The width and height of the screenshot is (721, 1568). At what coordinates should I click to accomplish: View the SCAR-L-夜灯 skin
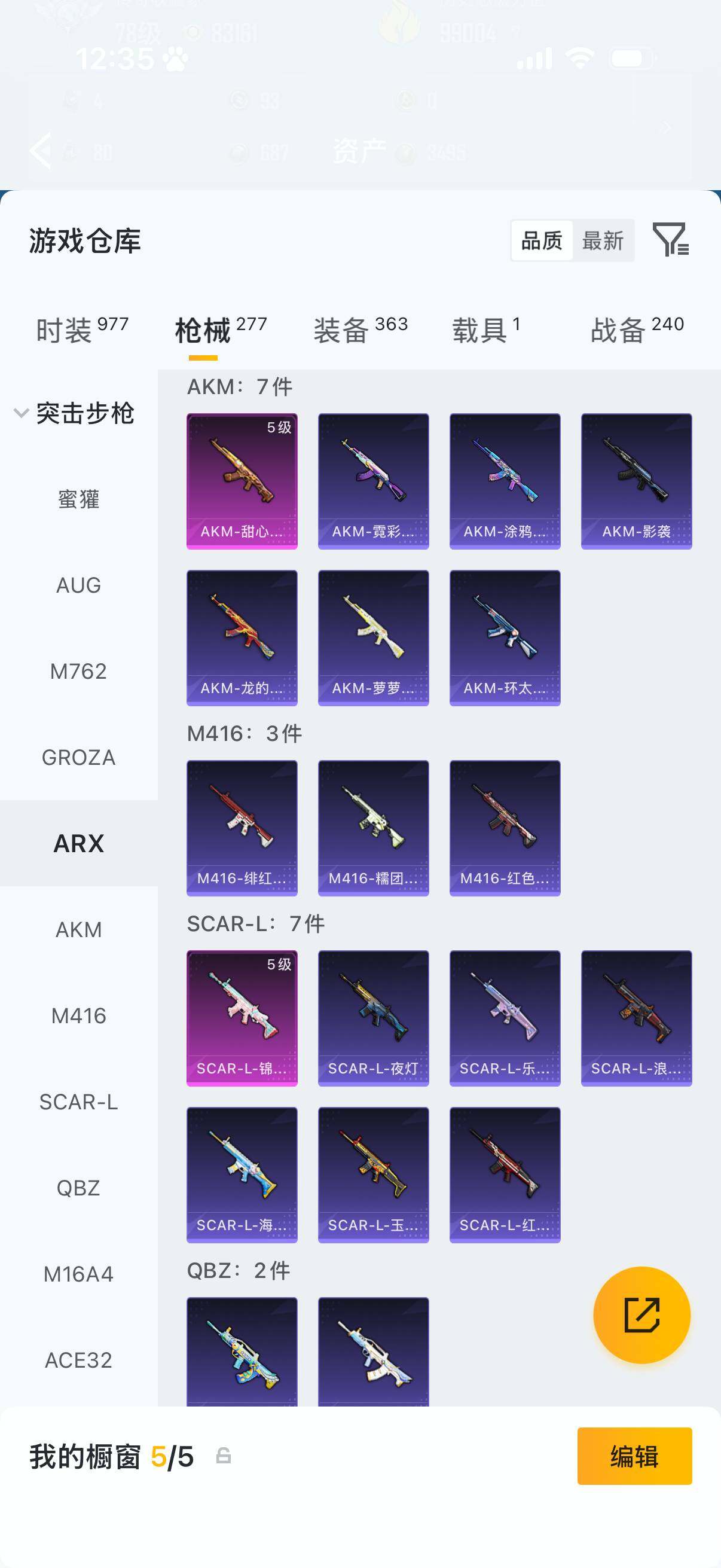point(373,1018)
